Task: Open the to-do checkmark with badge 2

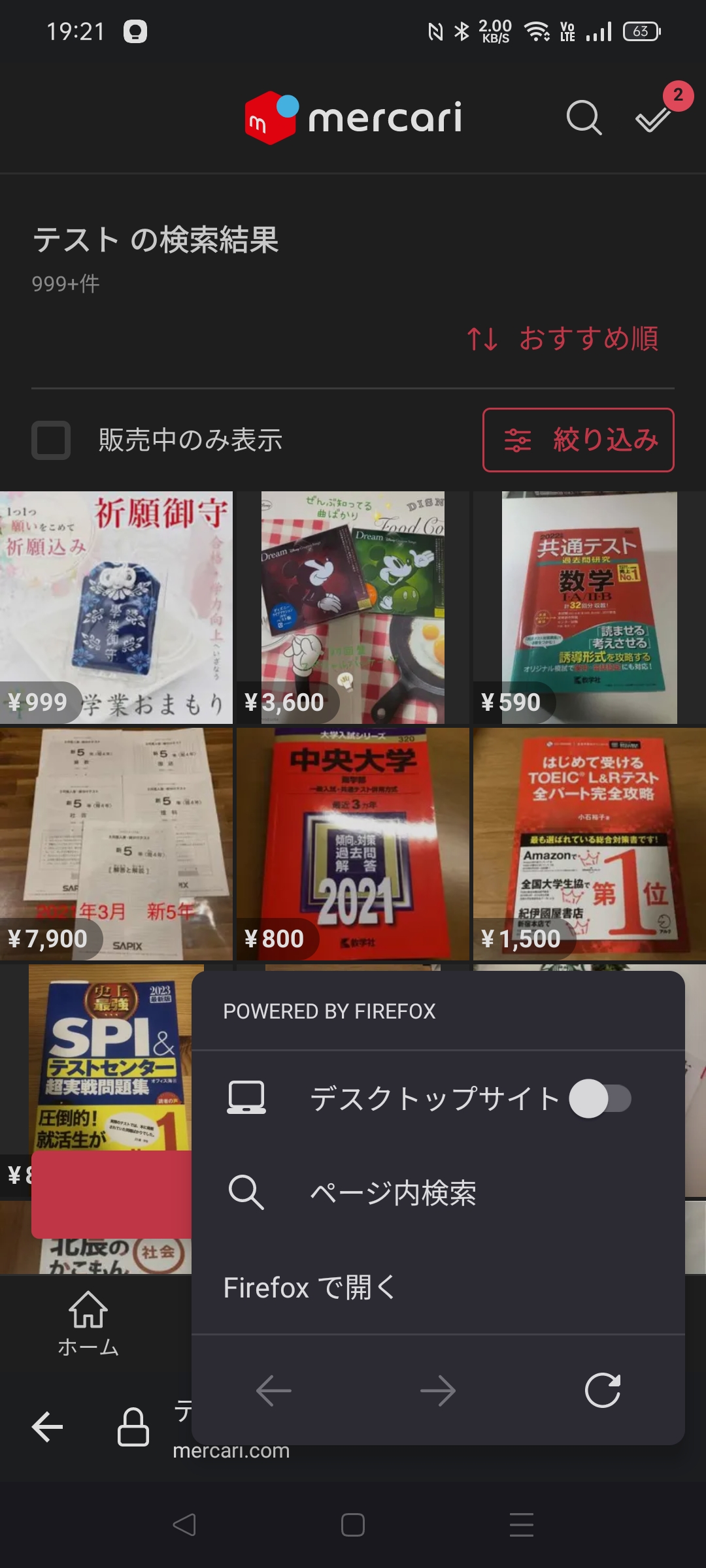Action: (654, 118)
